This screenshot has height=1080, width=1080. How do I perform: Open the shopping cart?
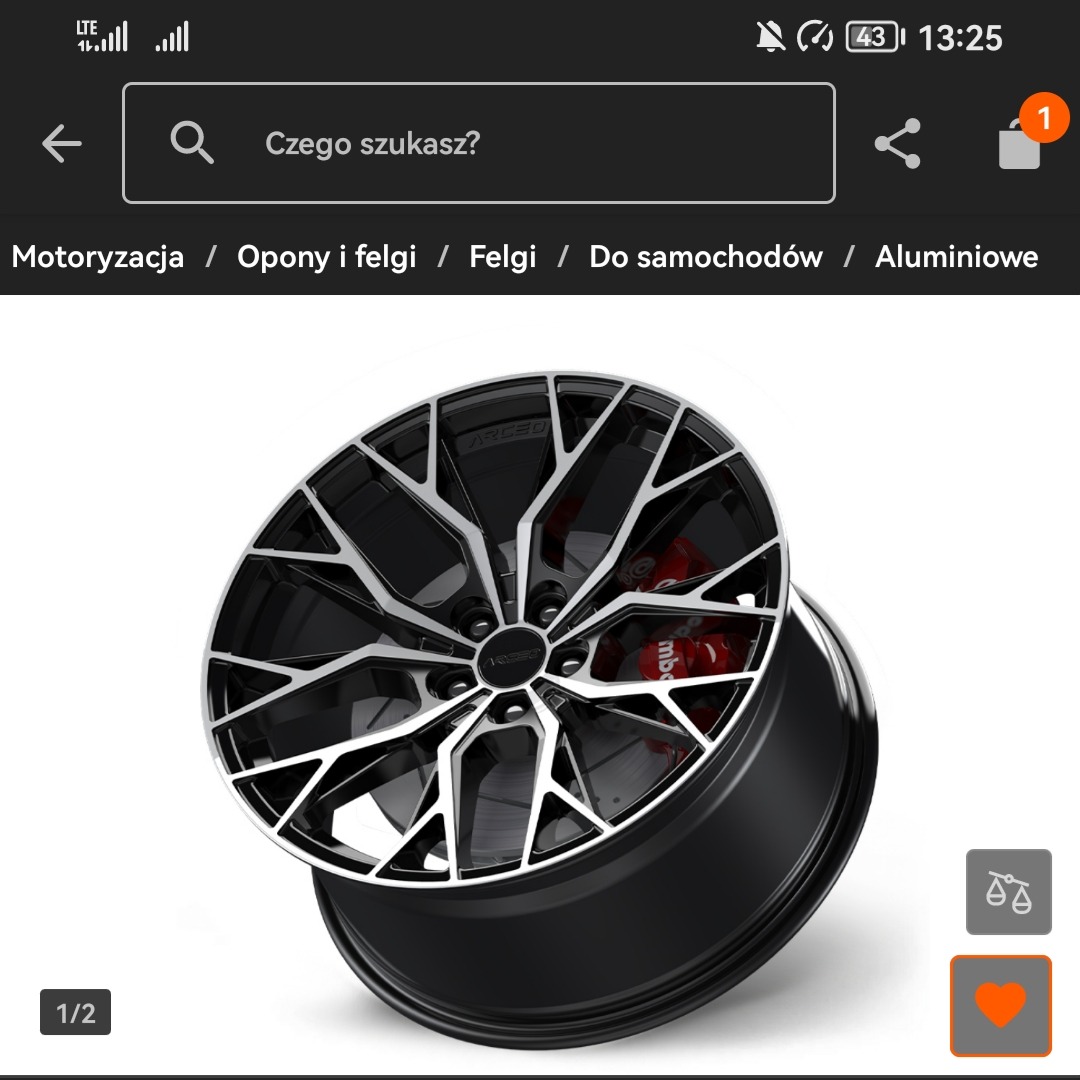[1020, 143]
